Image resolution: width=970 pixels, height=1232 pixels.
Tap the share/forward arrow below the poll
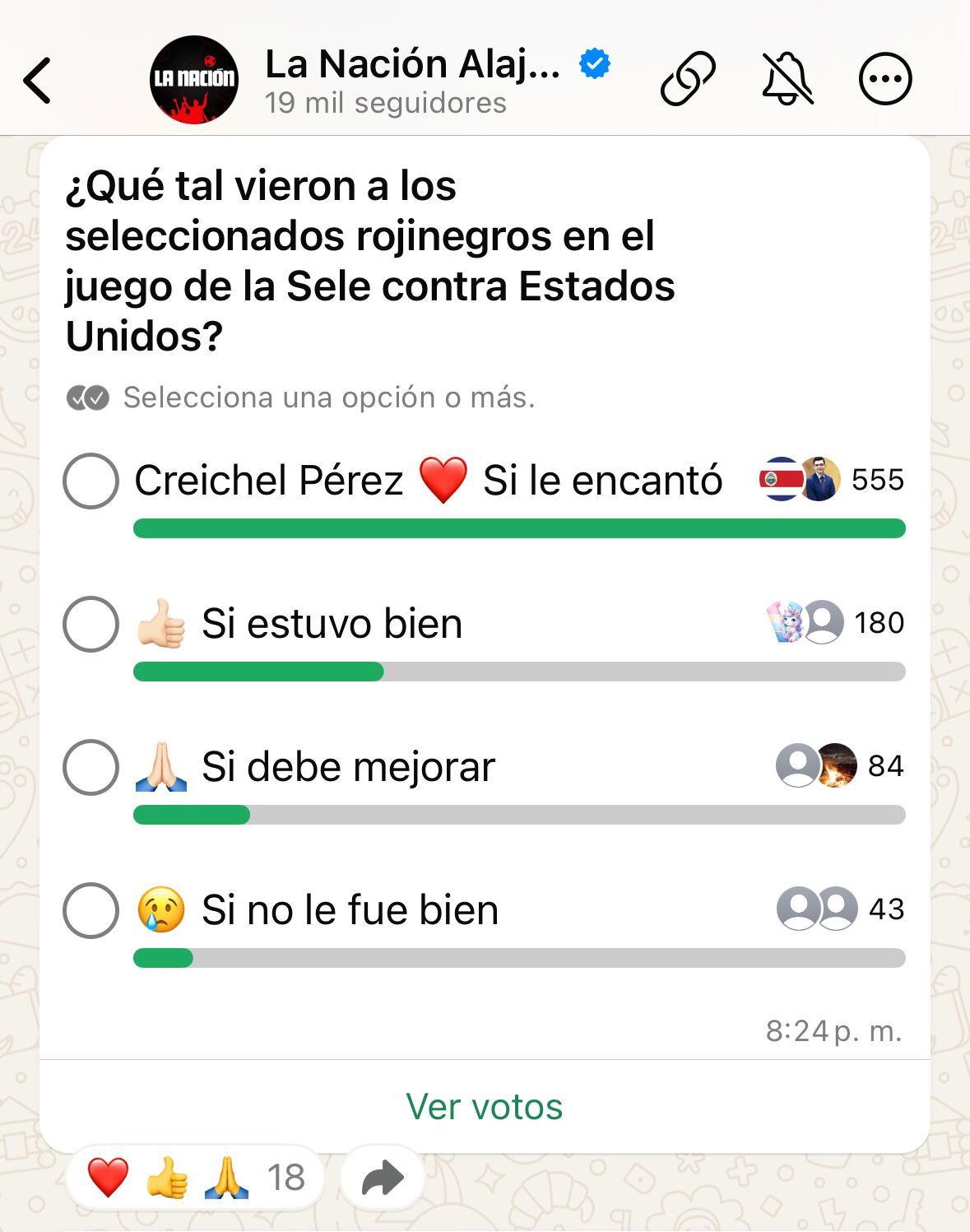click(379, 1177)
